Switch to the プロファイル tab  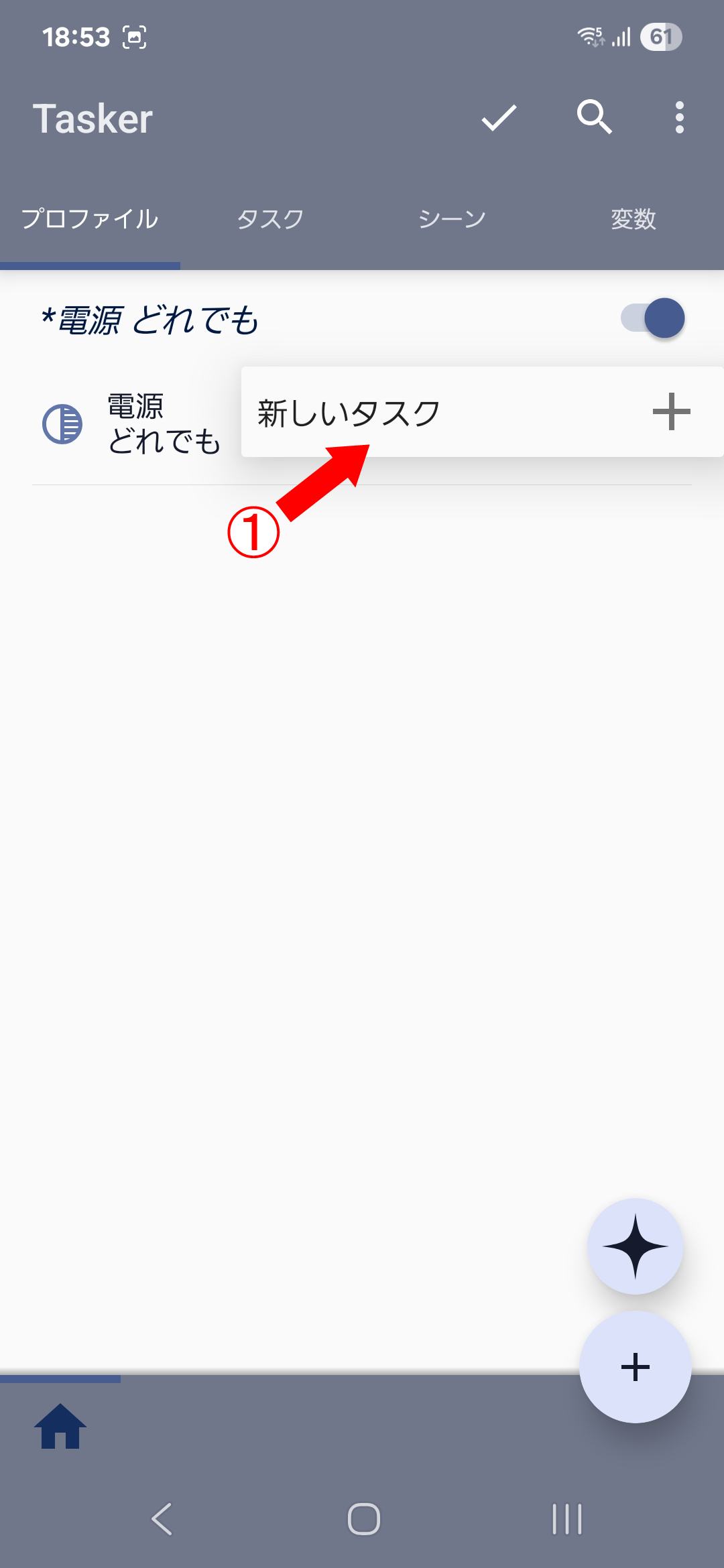coord(90,219)
